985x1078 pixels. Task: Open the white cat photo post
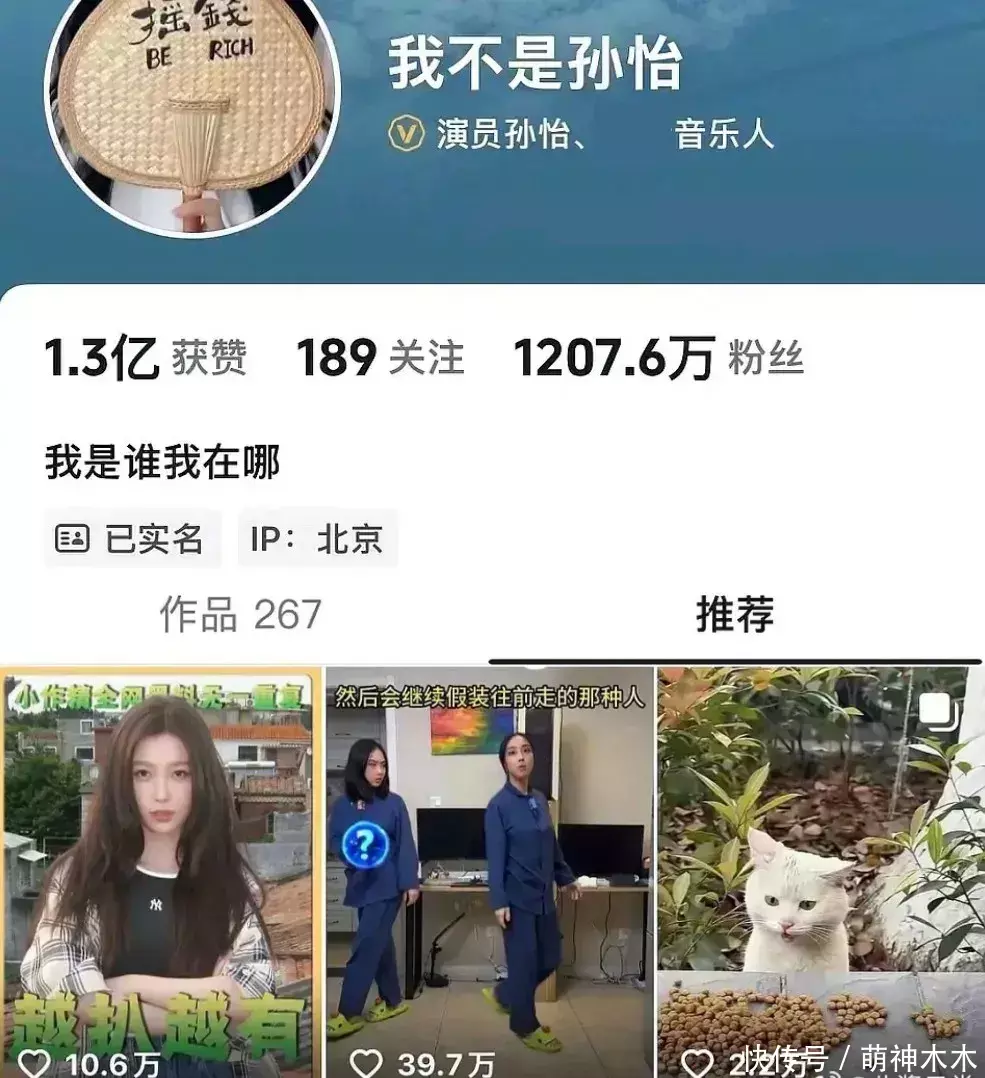coord(820,870)
